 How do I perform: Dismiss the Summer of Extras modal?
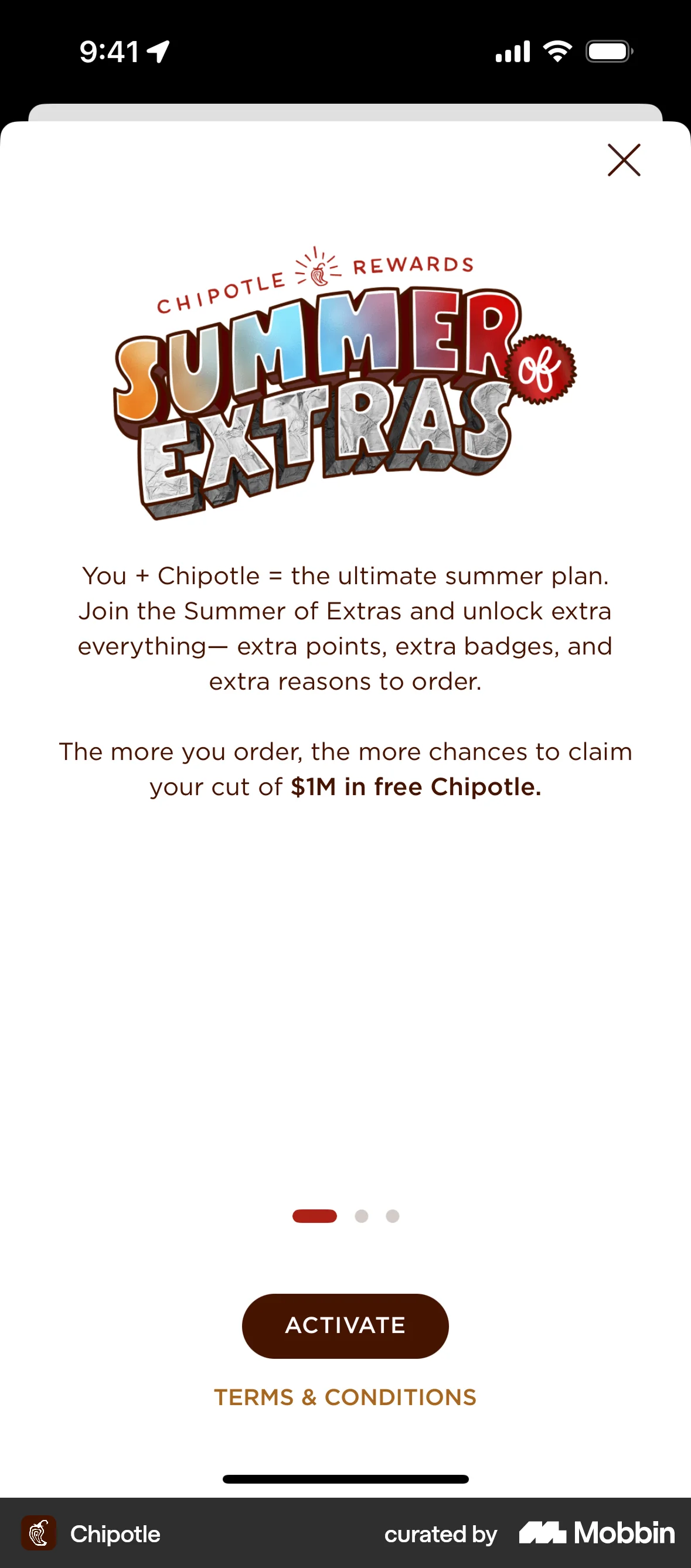624,161
